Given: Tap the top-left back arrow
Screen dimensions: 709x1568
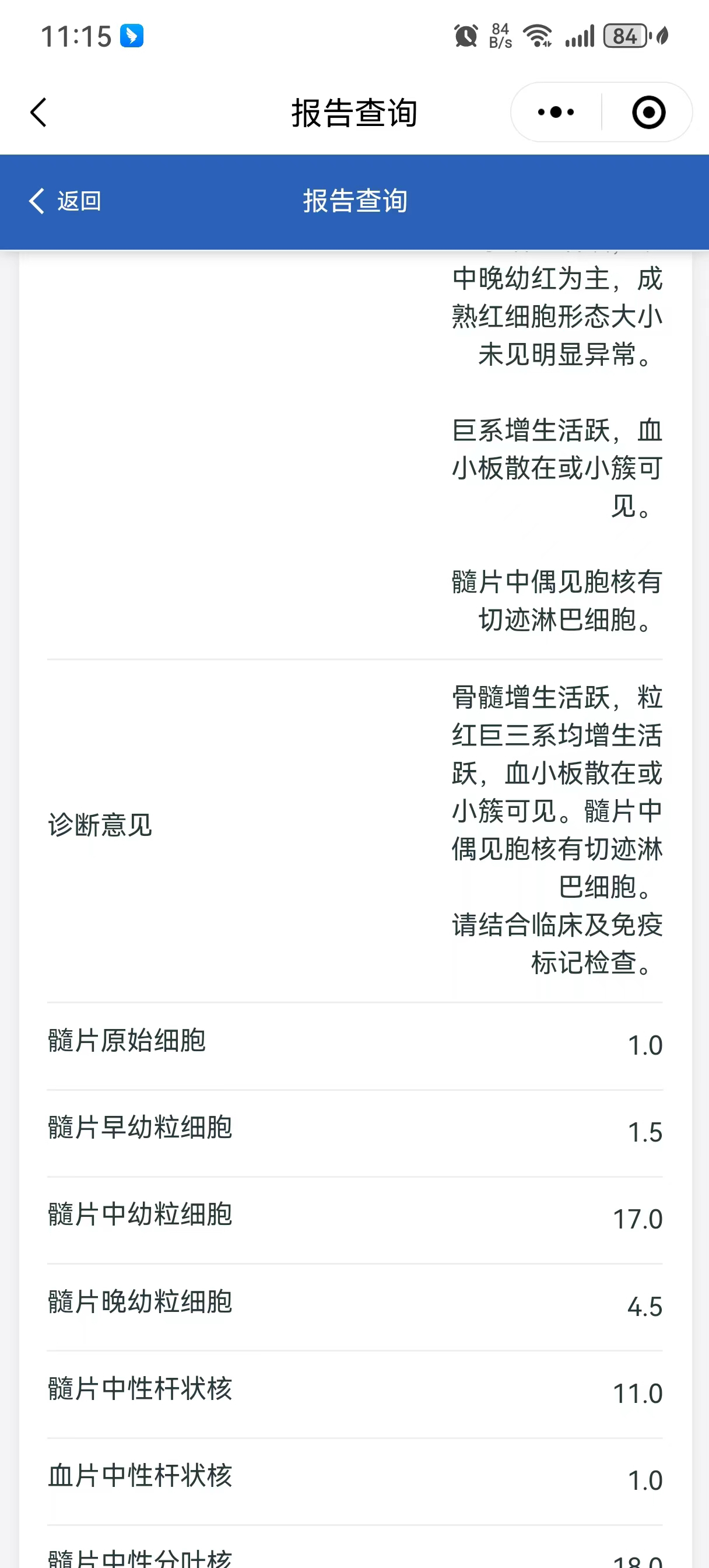Looking at the screenshot, I should [38, 113].
